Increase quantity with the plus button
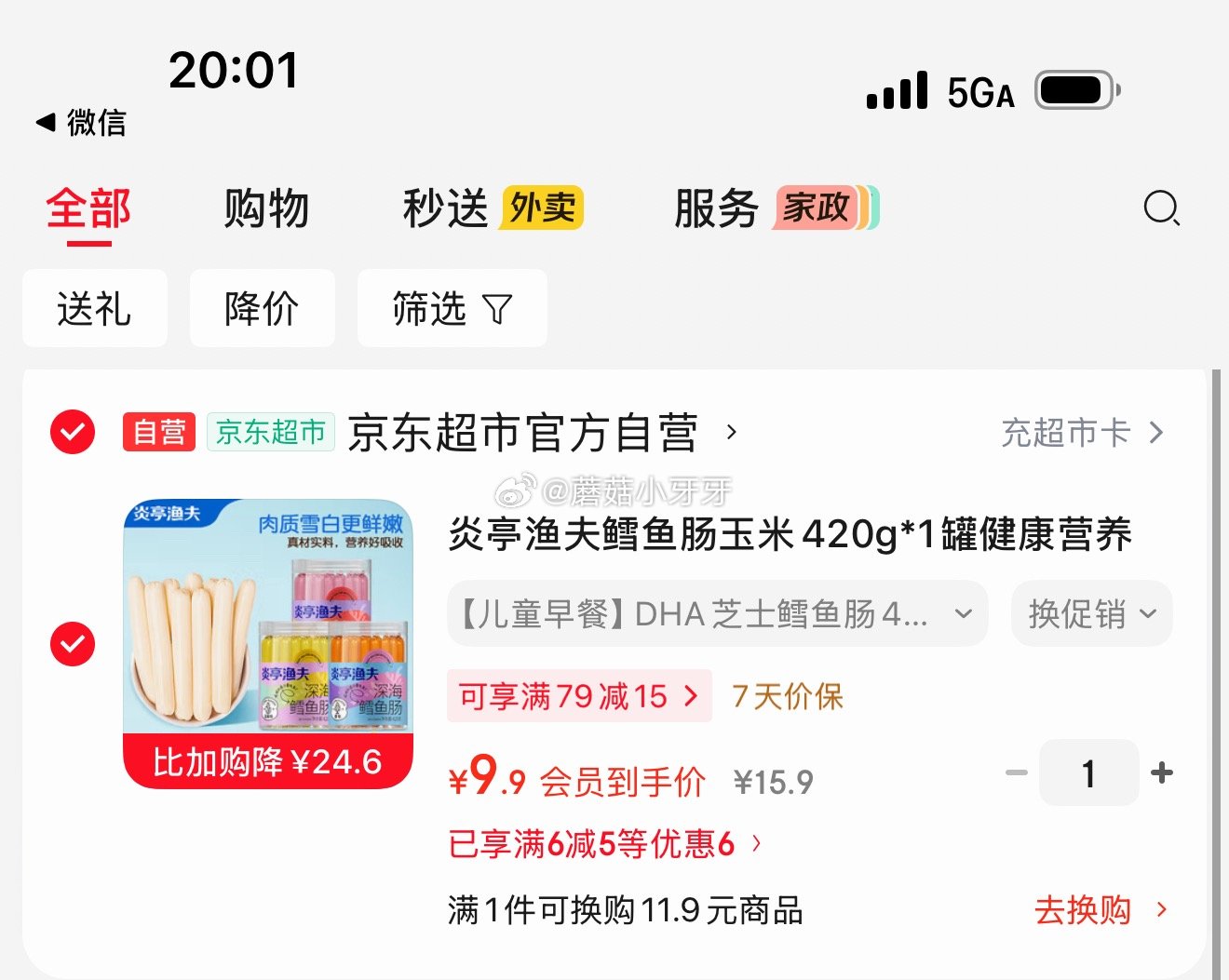 click(1161, 772)
